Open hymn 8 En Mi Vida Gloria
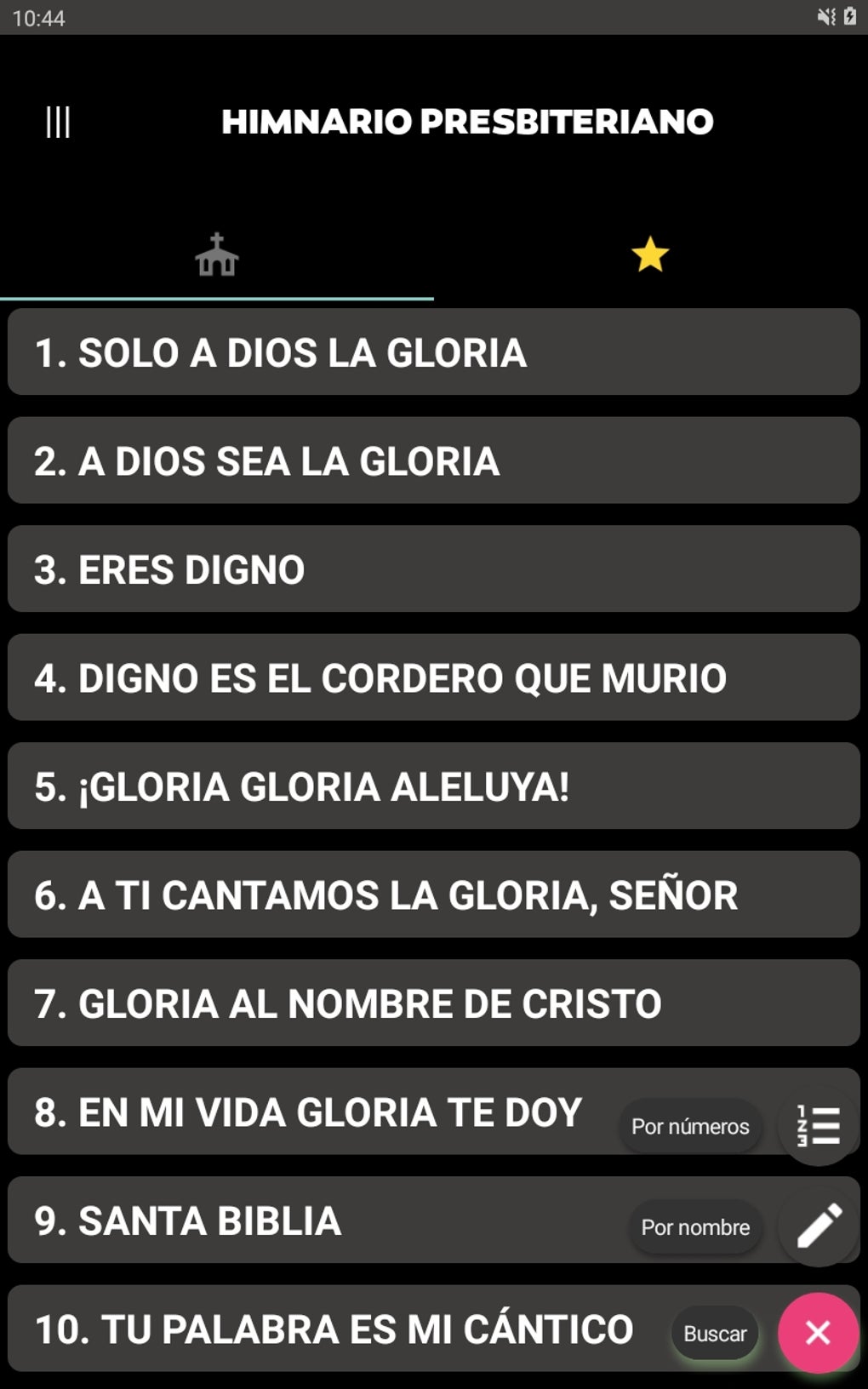868x1389 pixels. [308, 1112]
